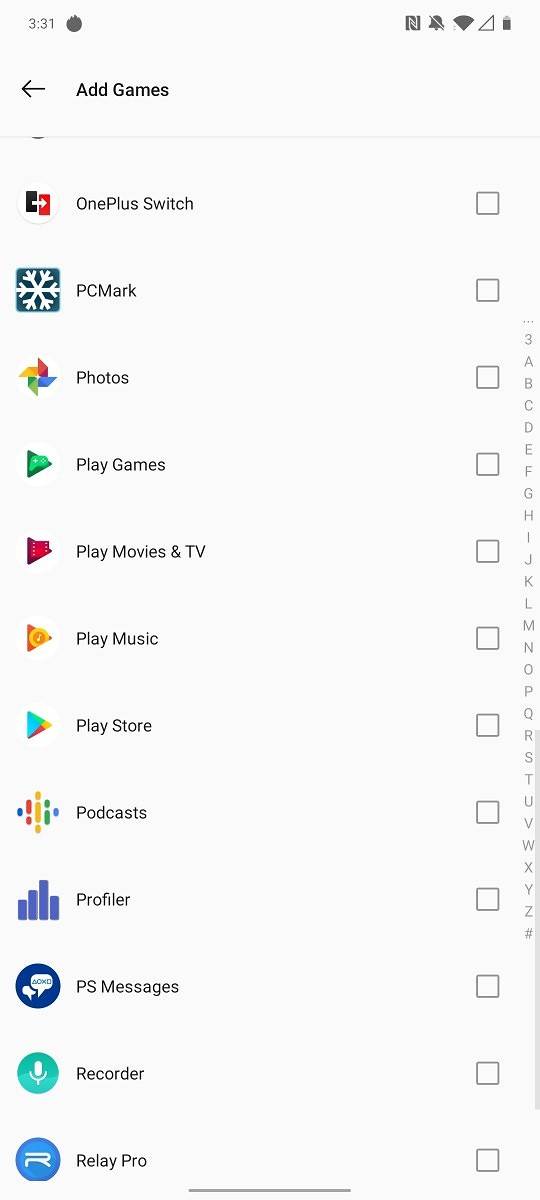540x1200 pixels.
Task: Check the box for OnePlus Switch
Action: [x=487, y=203]
